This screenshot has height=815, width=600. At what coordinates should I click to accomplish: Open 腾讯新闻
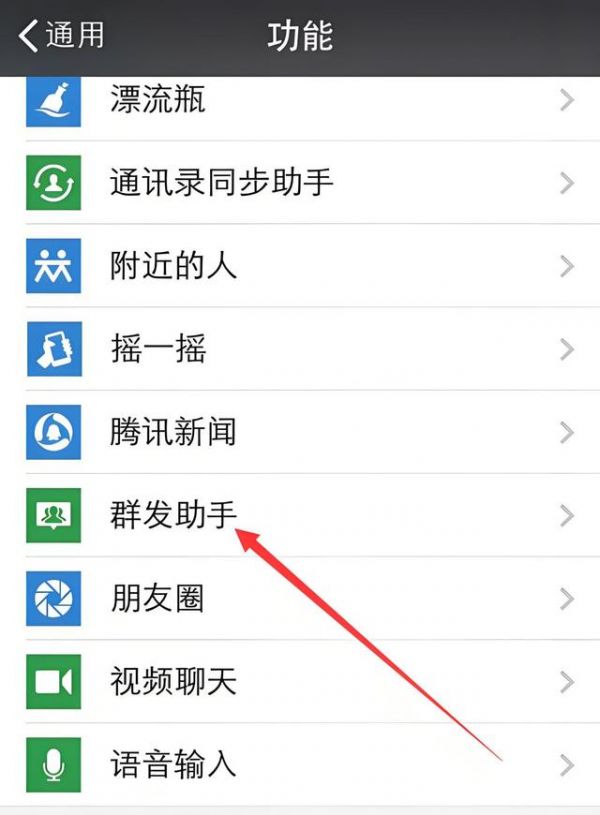tap(300, 432)
